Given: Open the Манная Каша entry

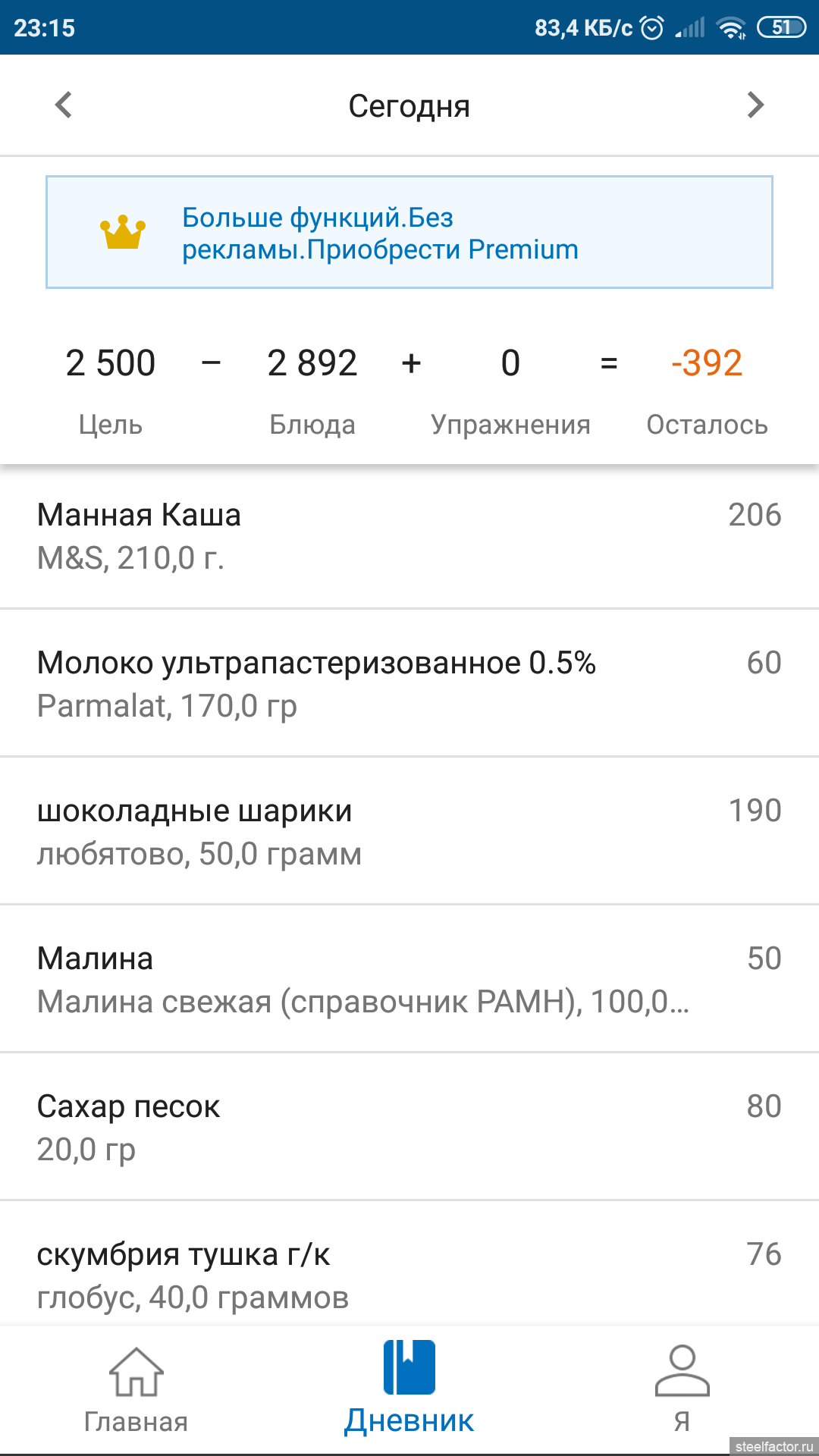Looking at the screenshot, I should pos(409,535).
